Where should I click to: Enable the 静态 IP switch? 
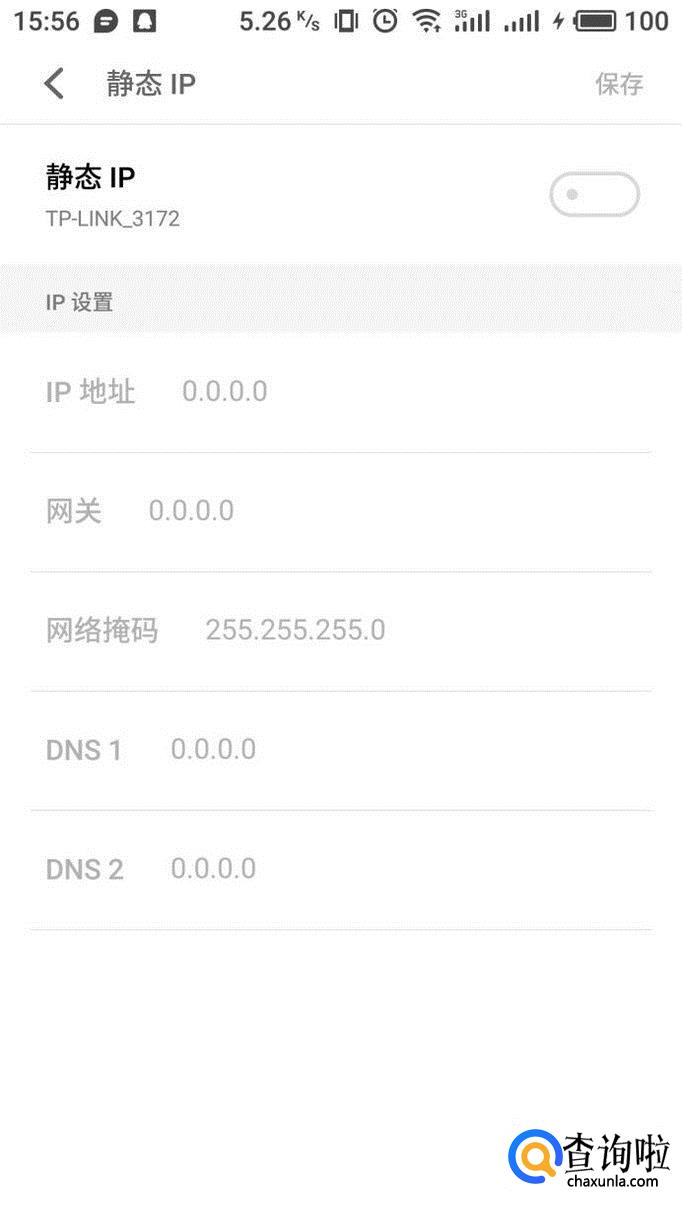tap(594, 194)
